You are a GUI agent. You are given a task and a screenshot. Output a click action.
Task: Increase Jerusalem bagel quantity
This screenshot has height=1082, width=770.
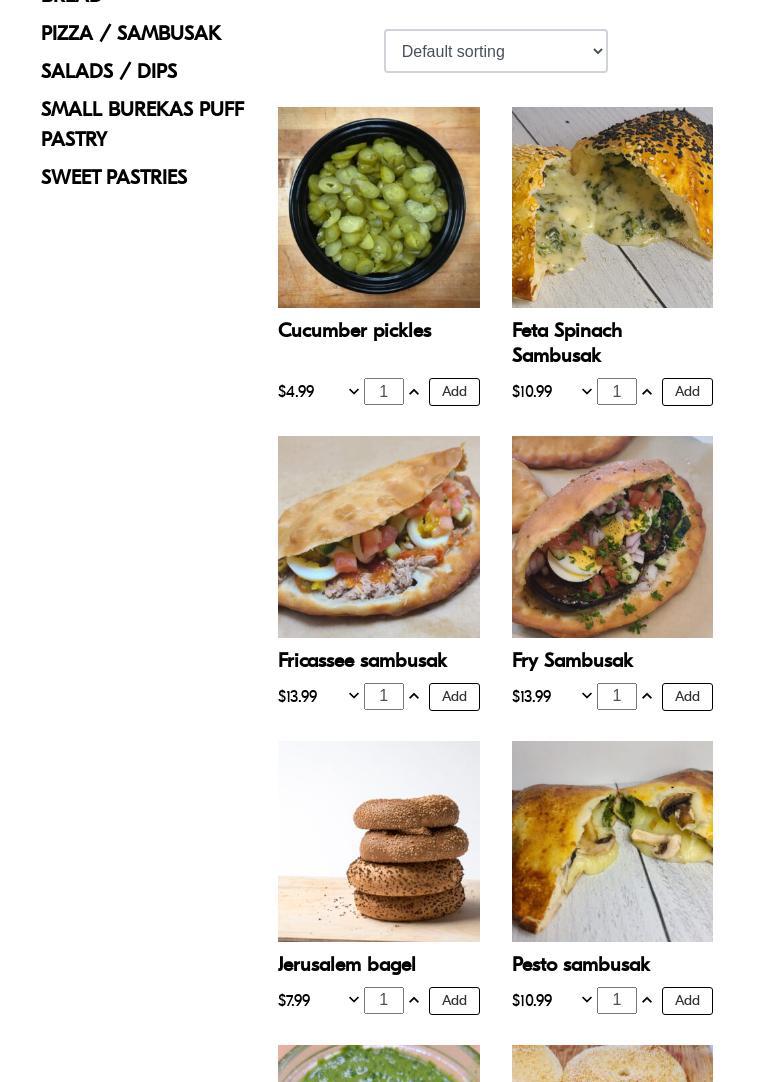[414, 1001]
